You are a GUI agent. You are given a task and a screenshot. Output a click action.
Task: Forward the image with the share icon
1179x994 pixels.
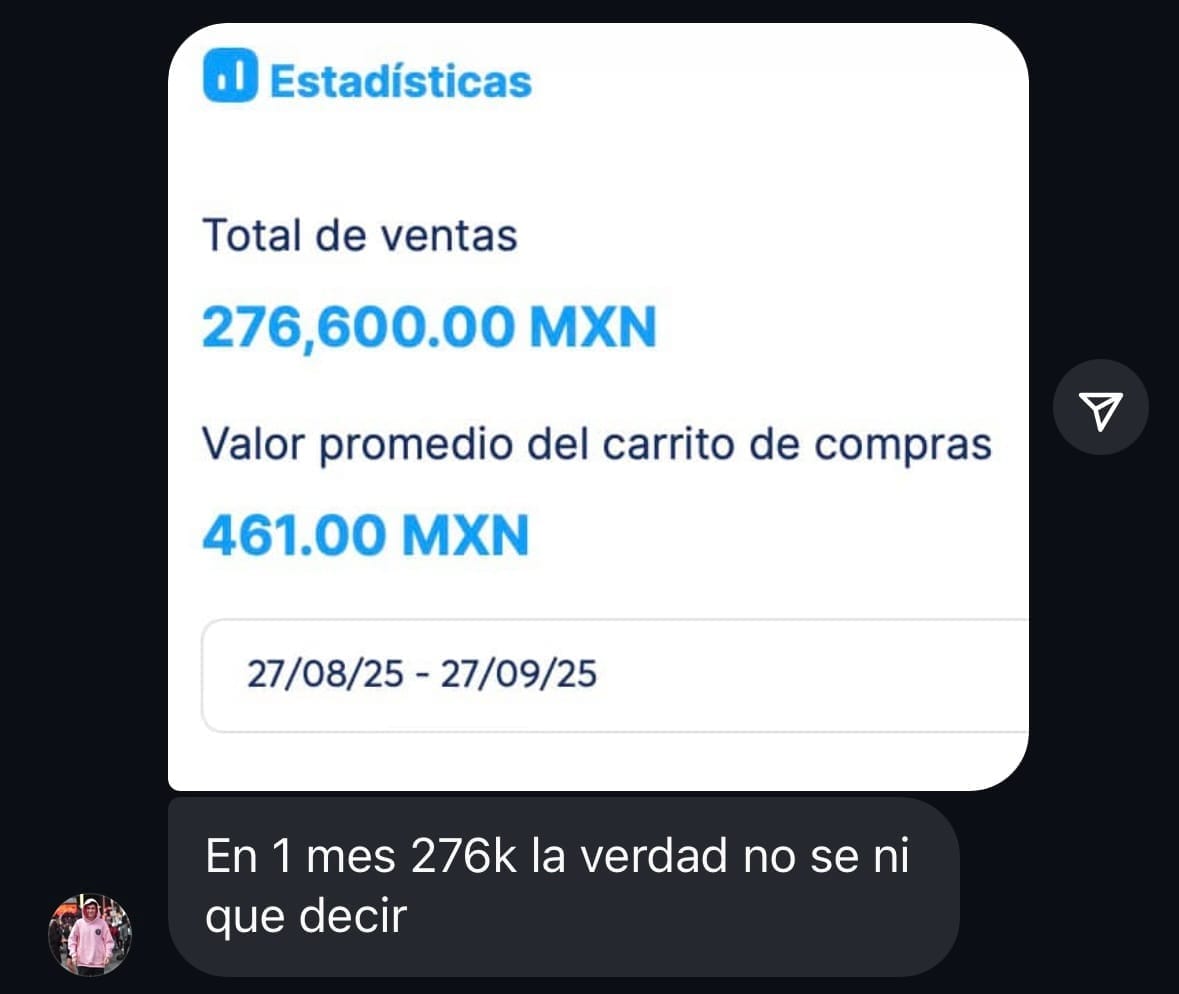coord(1100,407)
